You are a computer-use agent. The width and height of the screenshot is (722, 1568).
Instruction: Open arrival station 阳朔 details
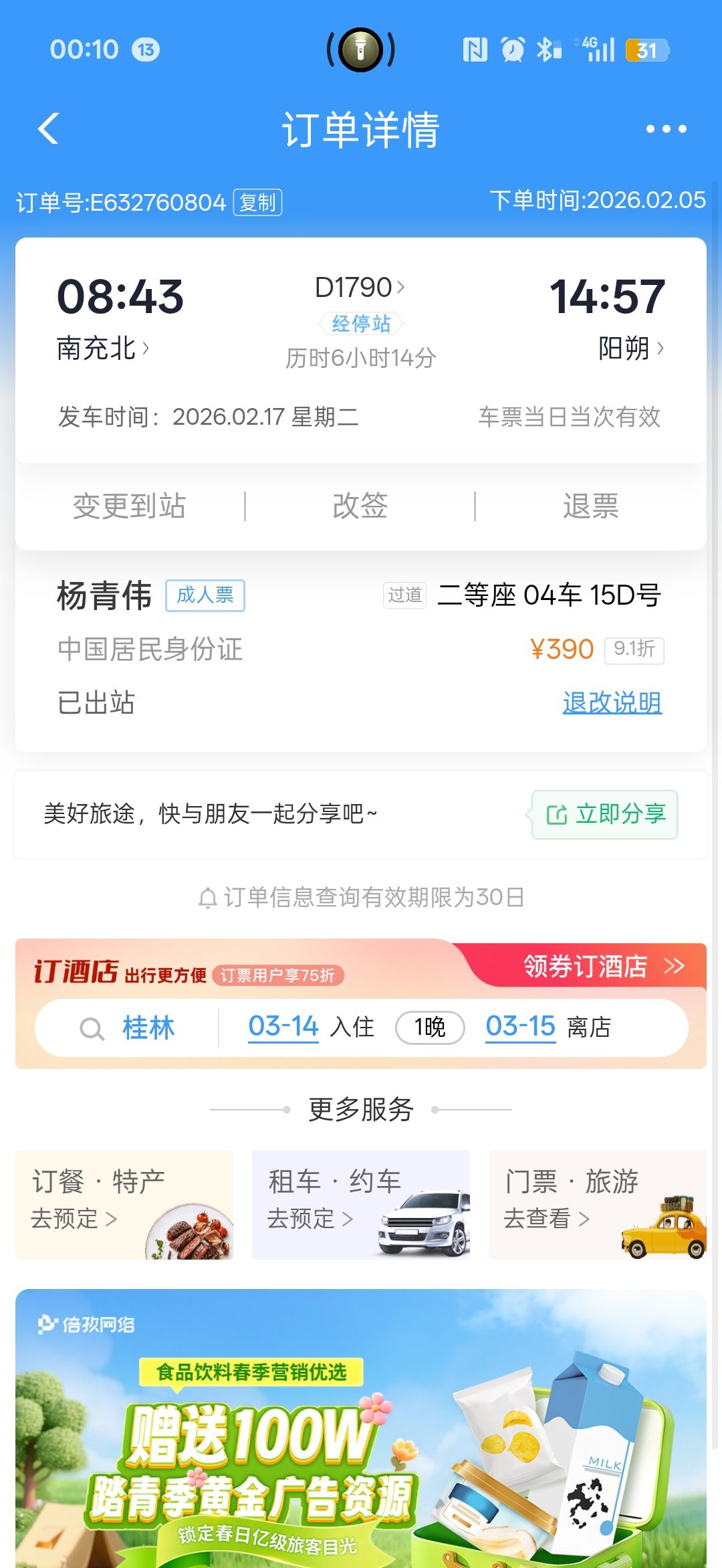(630, 349)
